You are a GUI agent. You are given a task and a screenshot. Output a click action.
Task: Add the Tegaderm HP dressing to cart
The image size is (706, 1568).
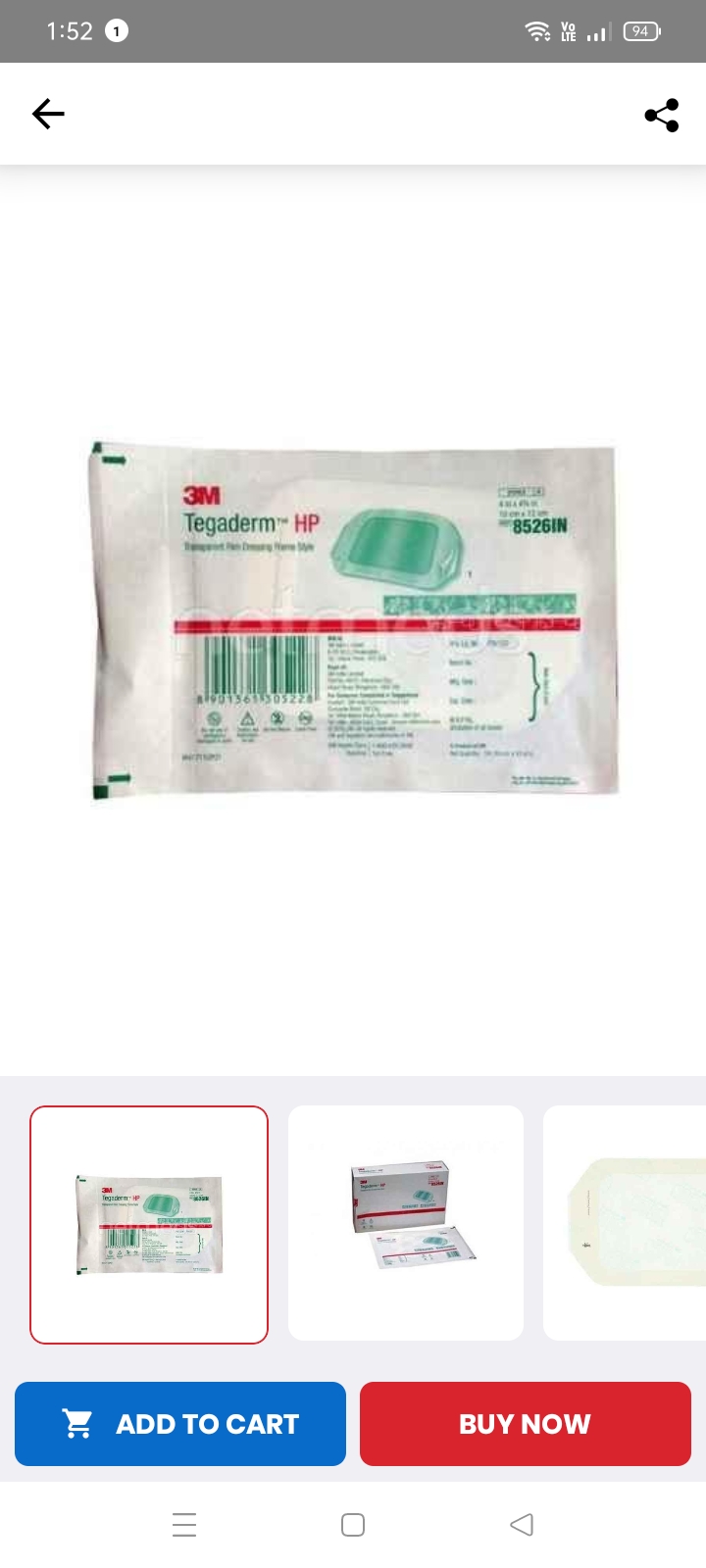coord(180,1424)
